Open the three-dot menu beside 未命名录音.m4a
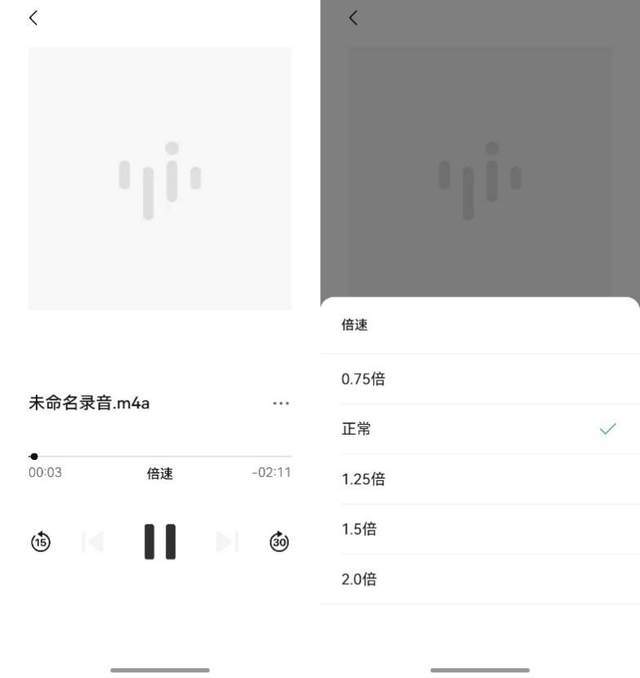 [x=280, y=403]
